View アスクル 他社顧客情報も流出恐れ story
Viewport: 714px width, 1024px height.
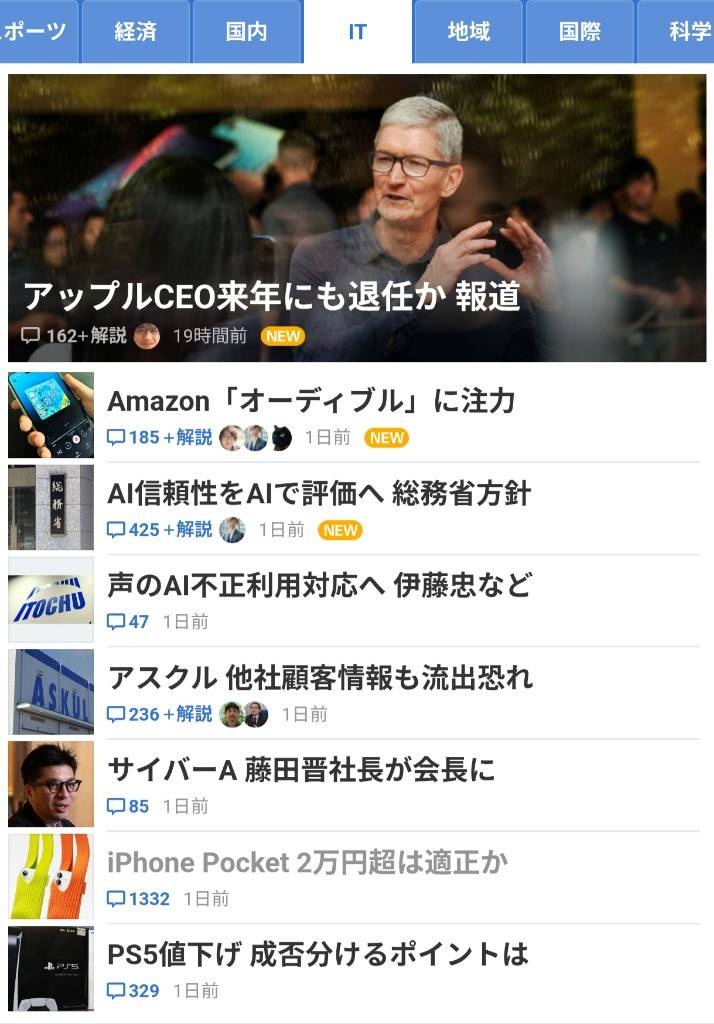coord(320,677)
